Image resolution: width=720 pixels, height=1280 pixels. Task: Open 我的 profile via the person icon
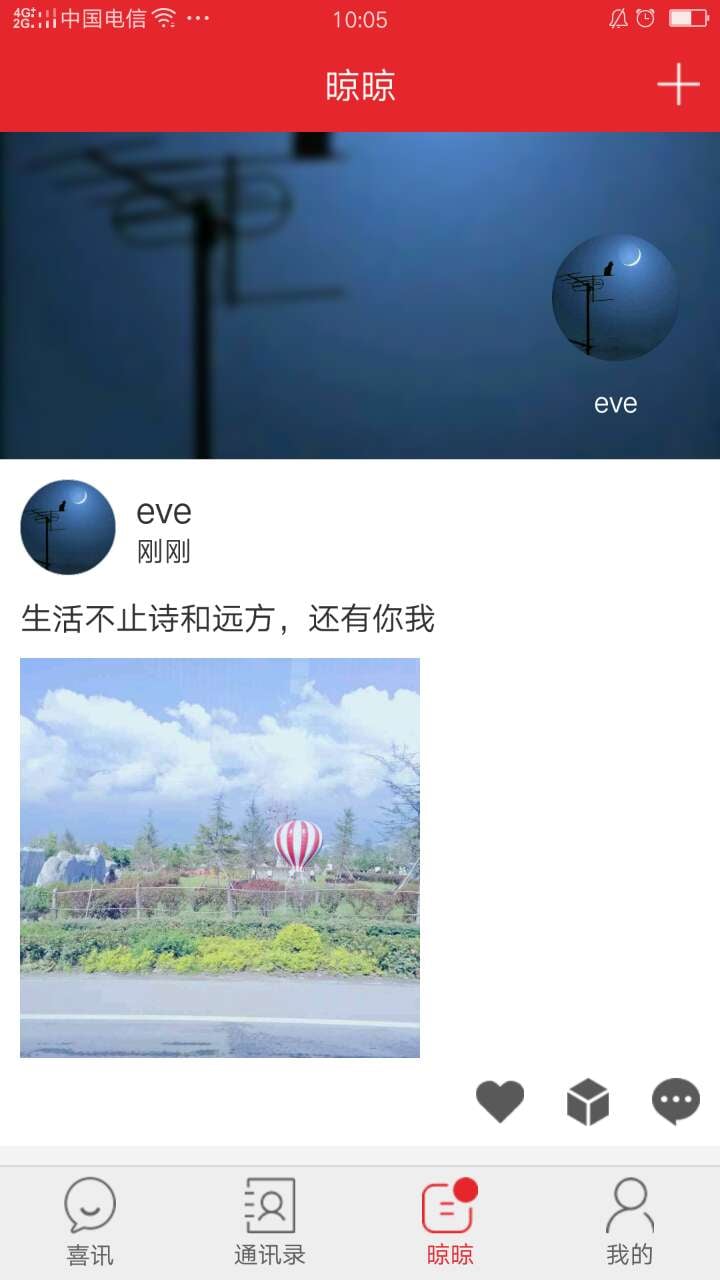(628, 1207)
